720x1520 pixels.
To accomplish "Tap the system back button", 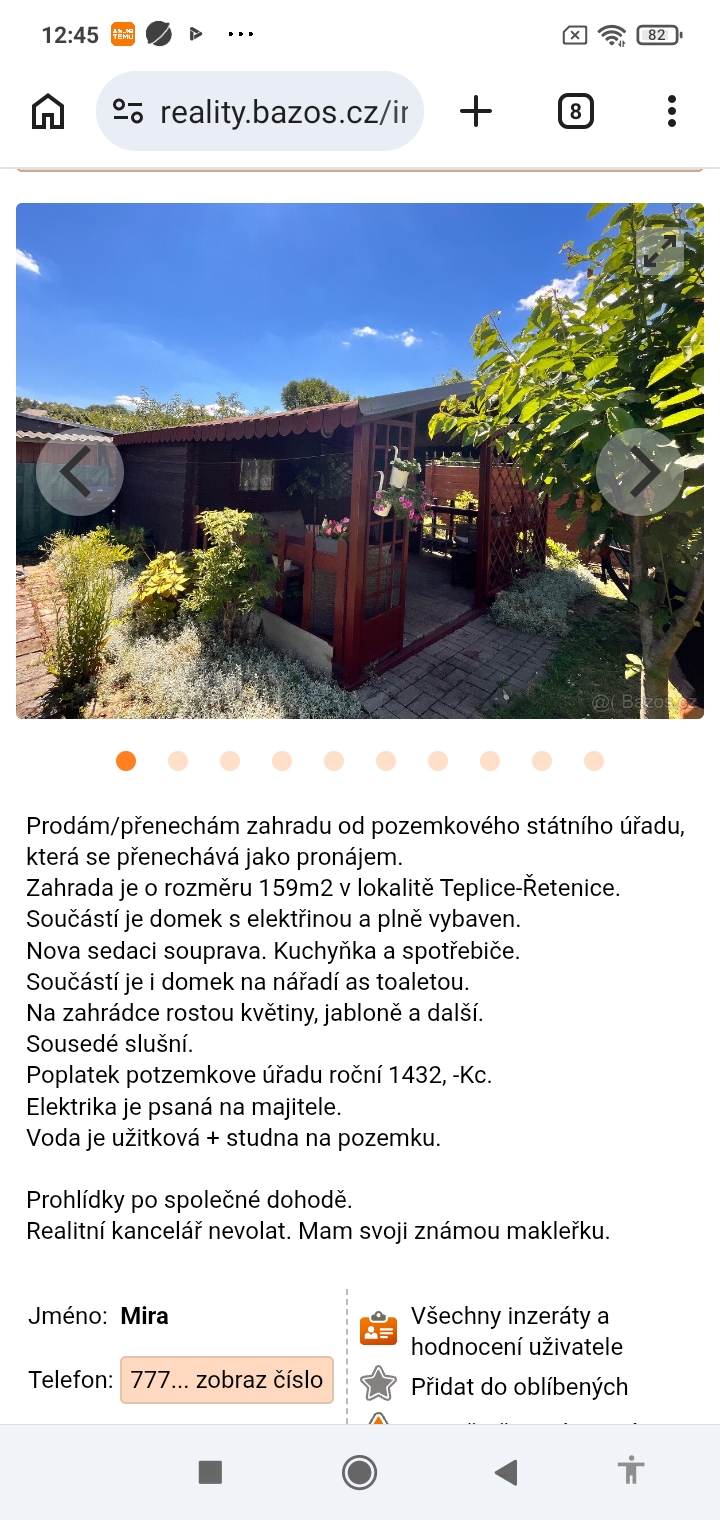I will (x=506, y=1472).
